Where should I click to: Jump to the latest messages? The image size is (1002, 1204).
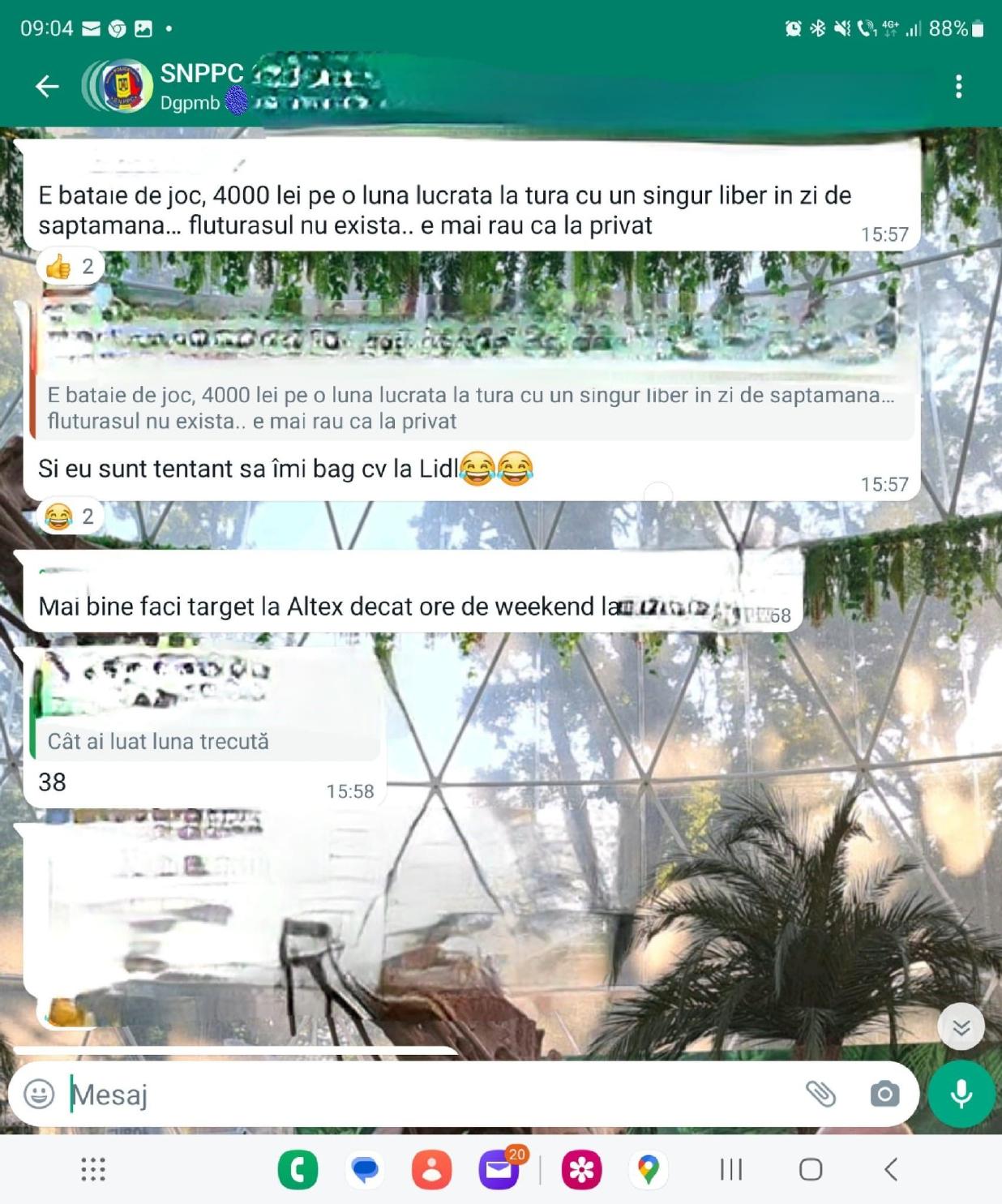(961, 1027)
